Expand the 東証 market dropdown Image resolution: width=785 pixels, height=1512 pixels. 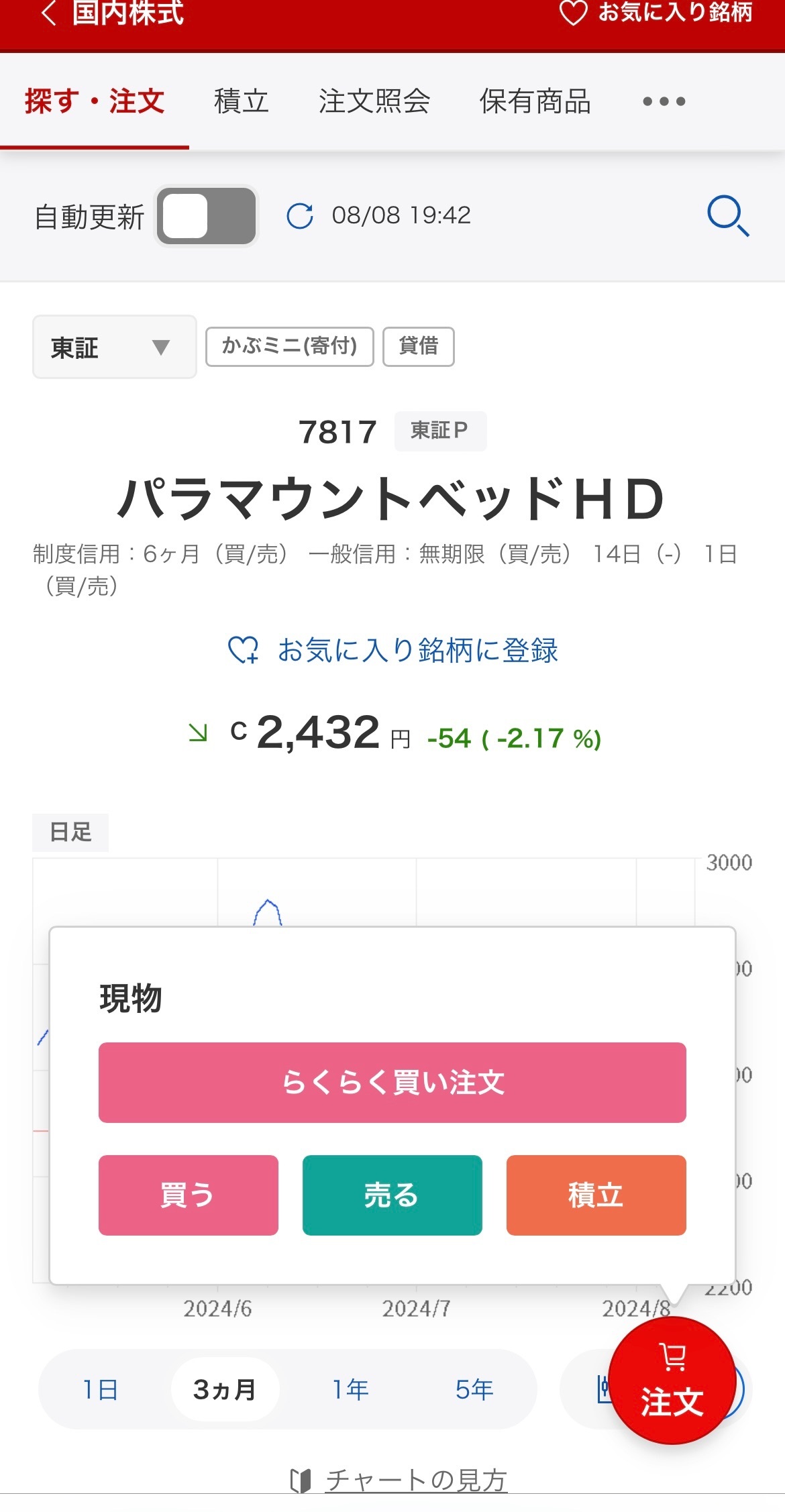click(114, 347)
